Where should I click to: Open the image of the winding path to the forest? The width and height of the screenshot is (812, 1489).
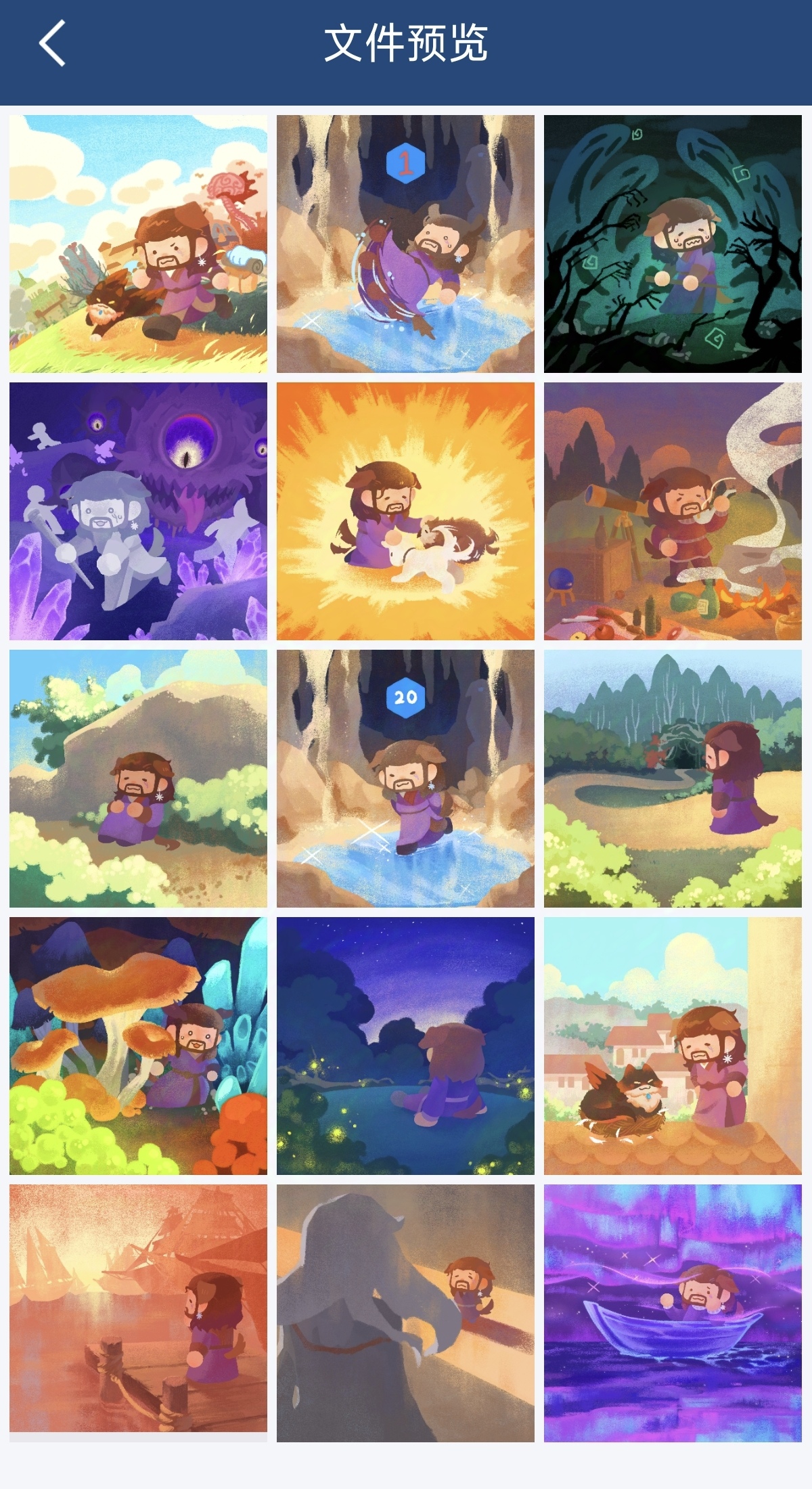[x=673, y=778]
